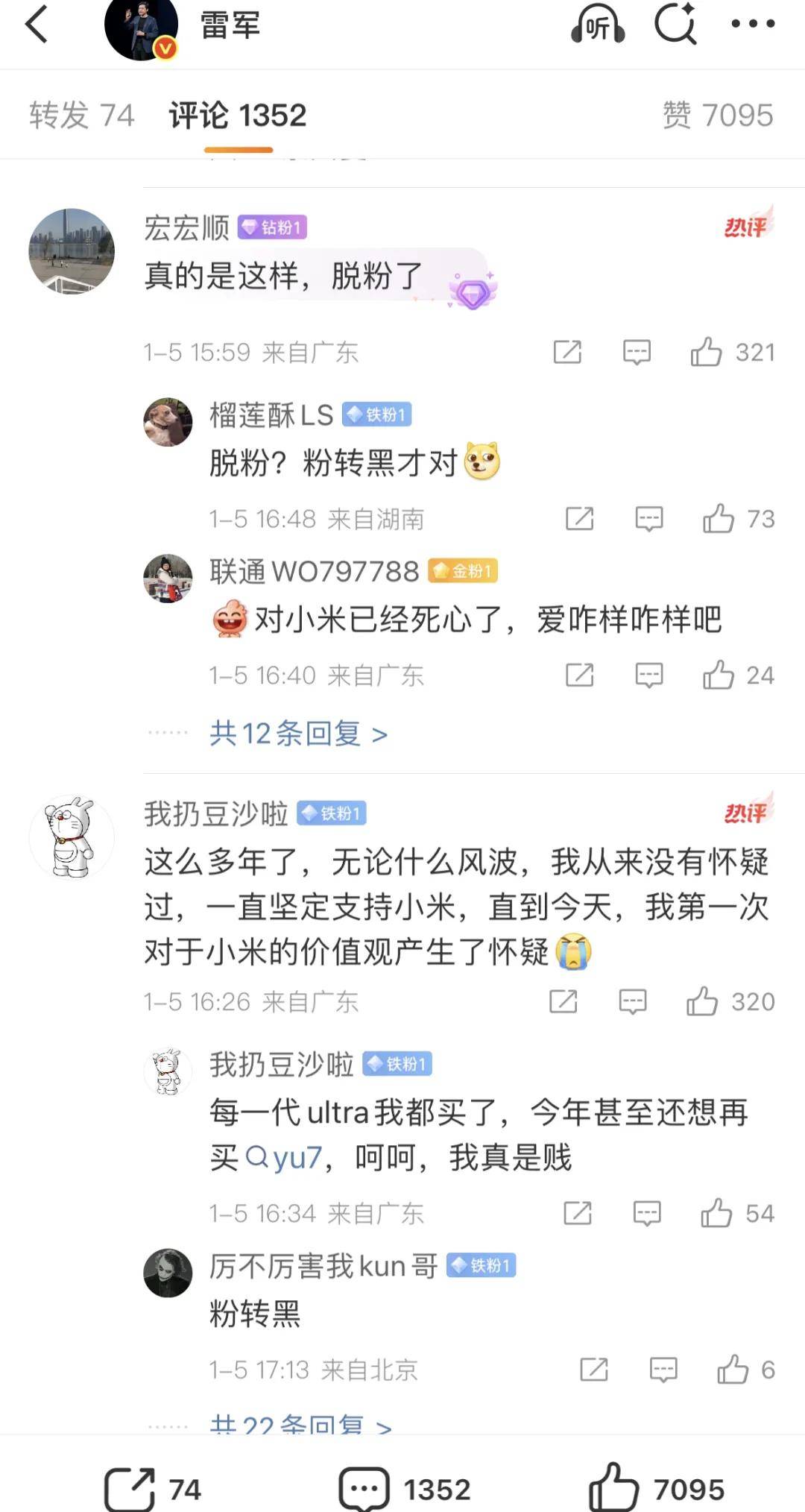Expand 共12条回复 thread
The height and width of the screenshot is (1512, 805).
pyautogui.click(x=298, y=734)
